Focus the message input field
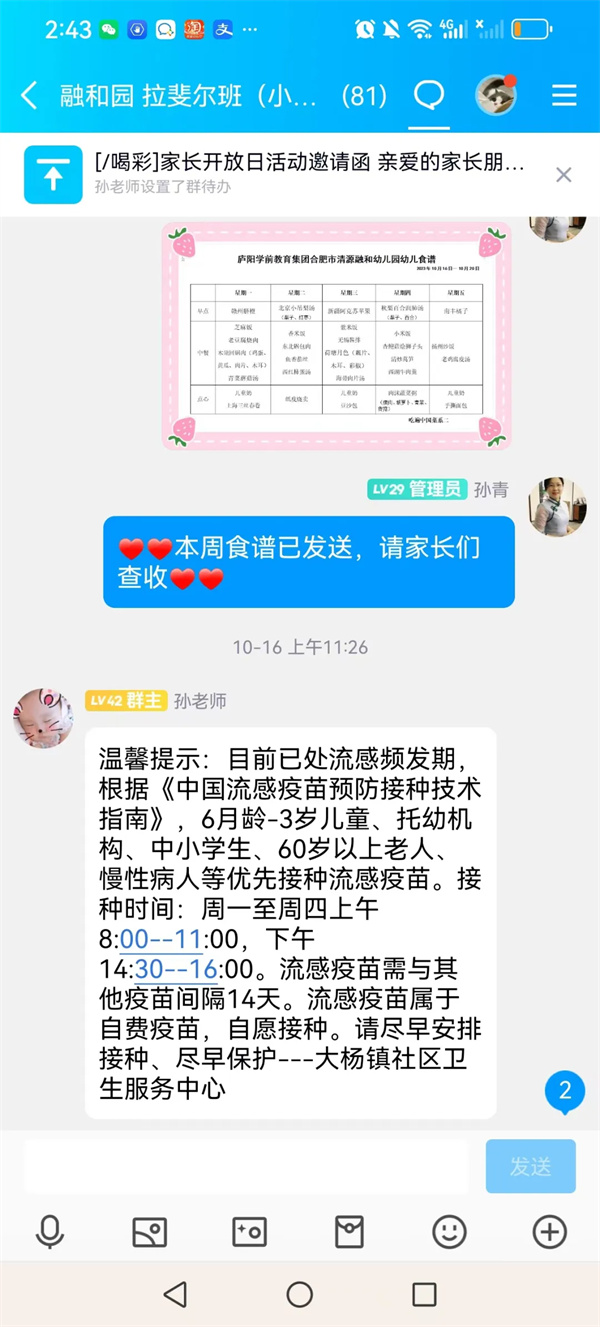Image resolution: width=600 pixels, height=1327 pixels. pos(245,1166)
